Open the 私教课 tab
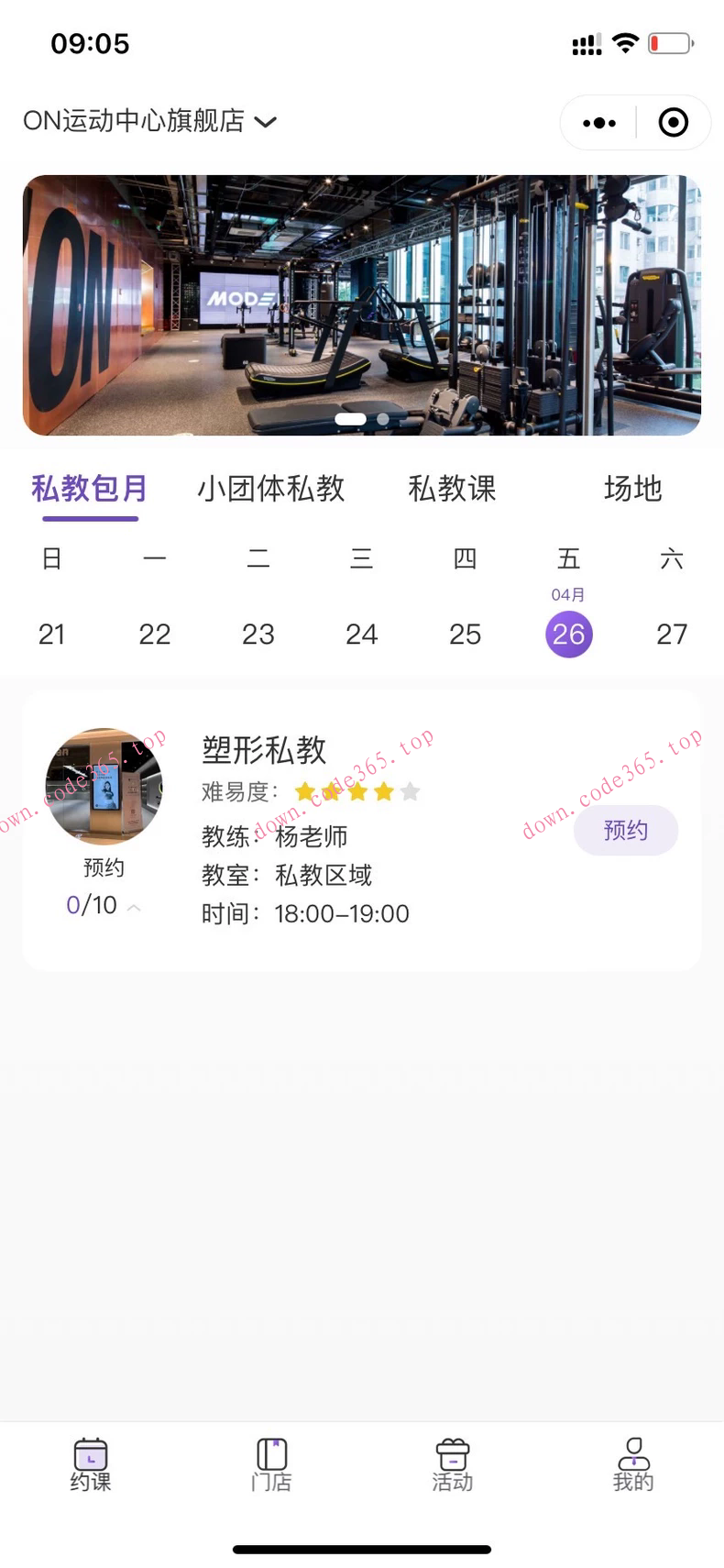 [x=452, y=489]
